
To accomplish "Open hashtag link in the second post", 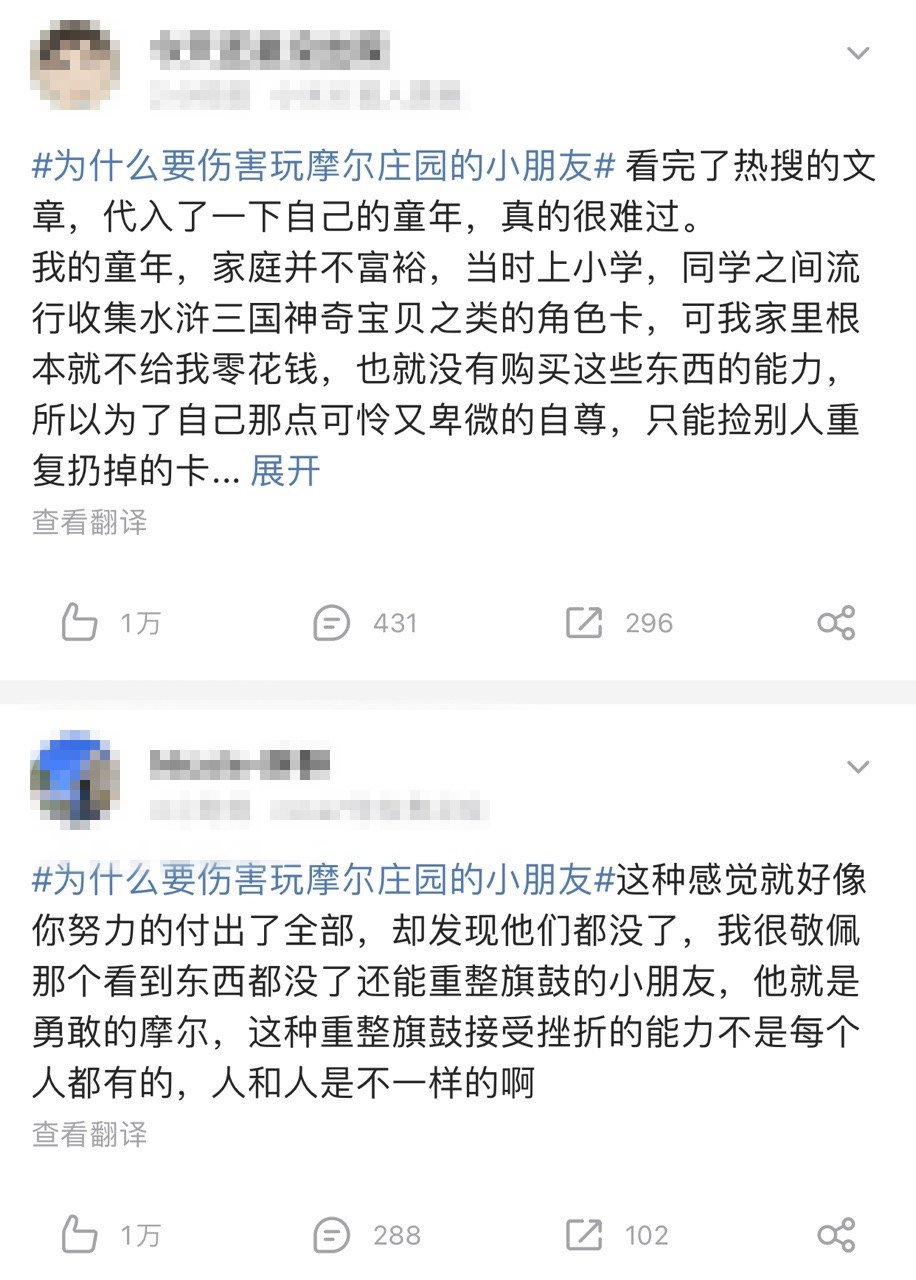I will [x=323, y=880].
